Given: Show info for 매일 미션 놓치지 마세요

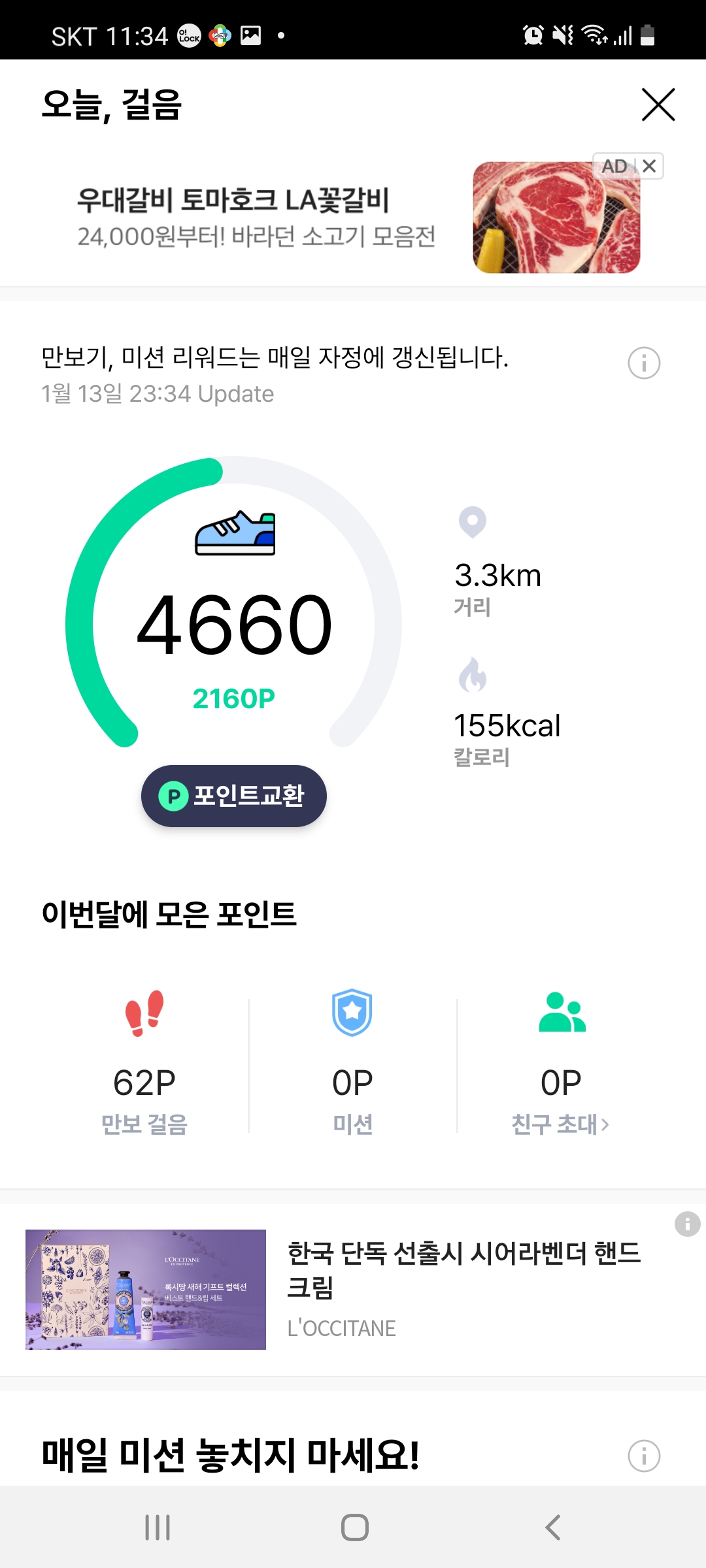Looking at the screenshot, I should (644, 1456).
